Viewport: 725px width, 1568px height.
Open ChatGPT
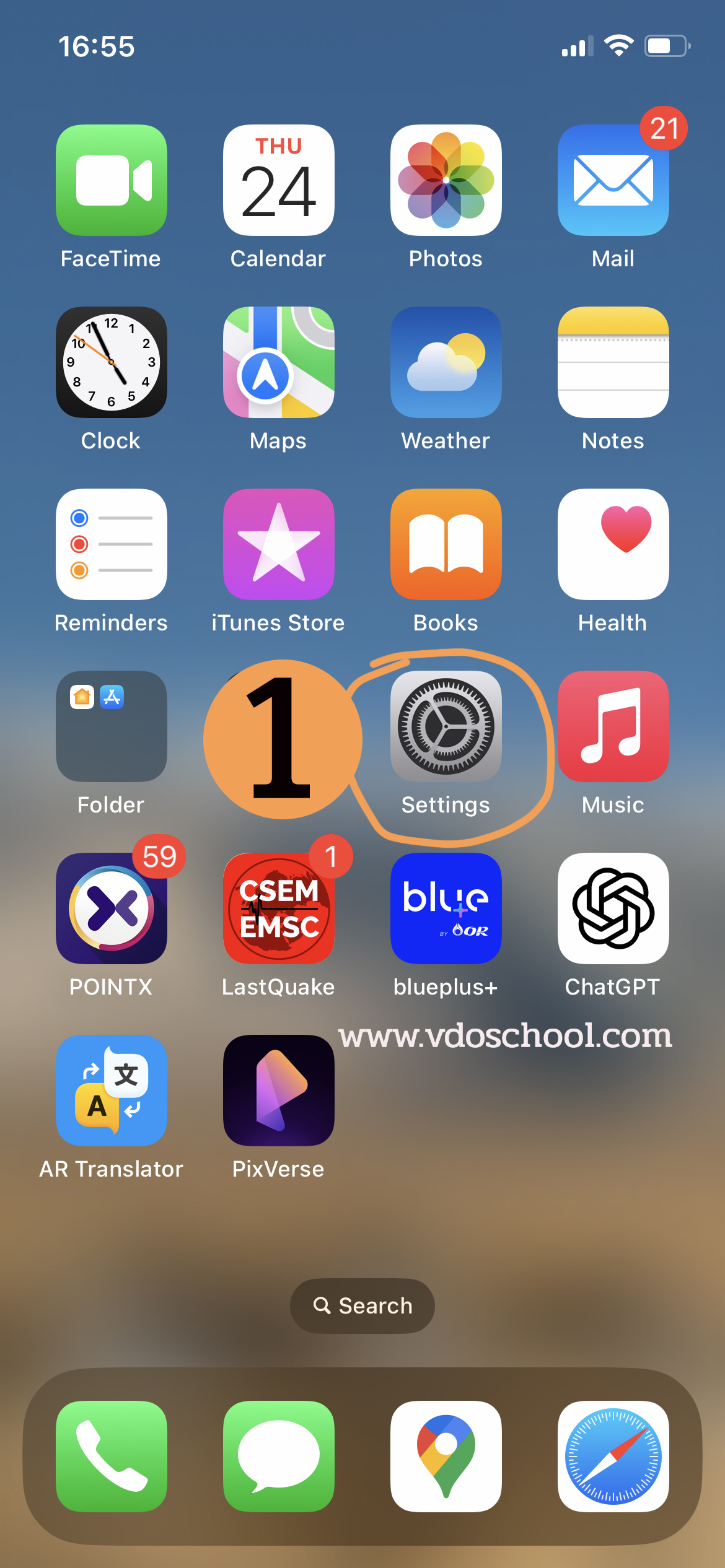(x=613, y=908)
